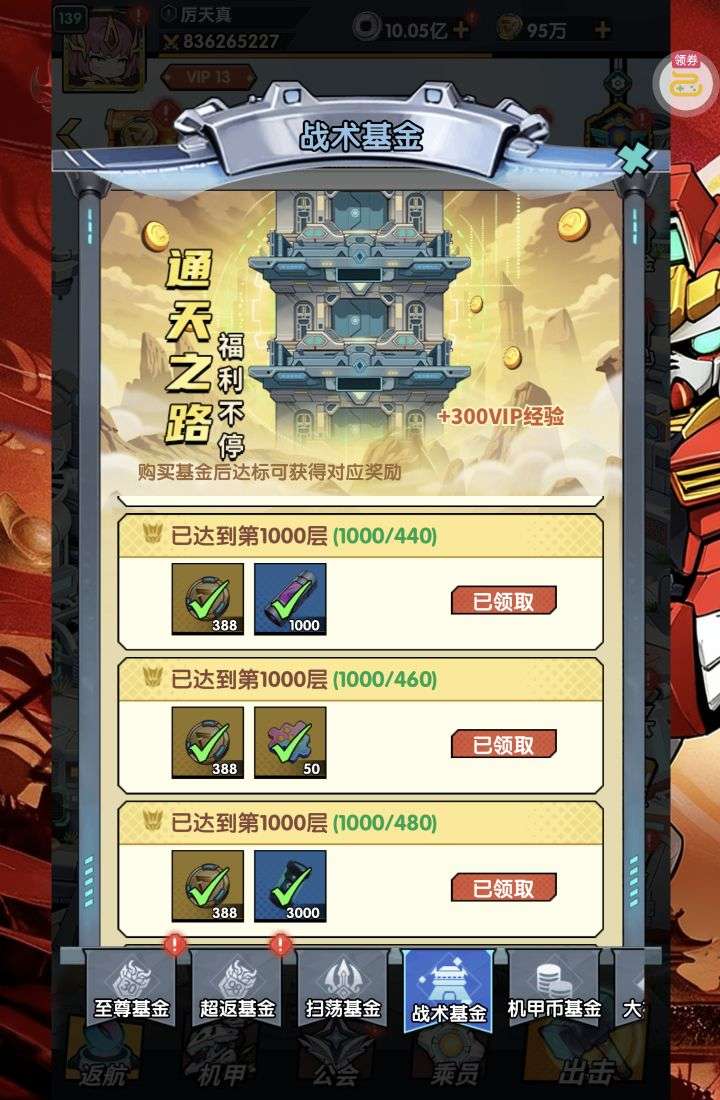Viewport: 720px width, 1100px height.
Task: Tap 已领取 button for the 1000/440 reward
Action: tap(503, 601)
